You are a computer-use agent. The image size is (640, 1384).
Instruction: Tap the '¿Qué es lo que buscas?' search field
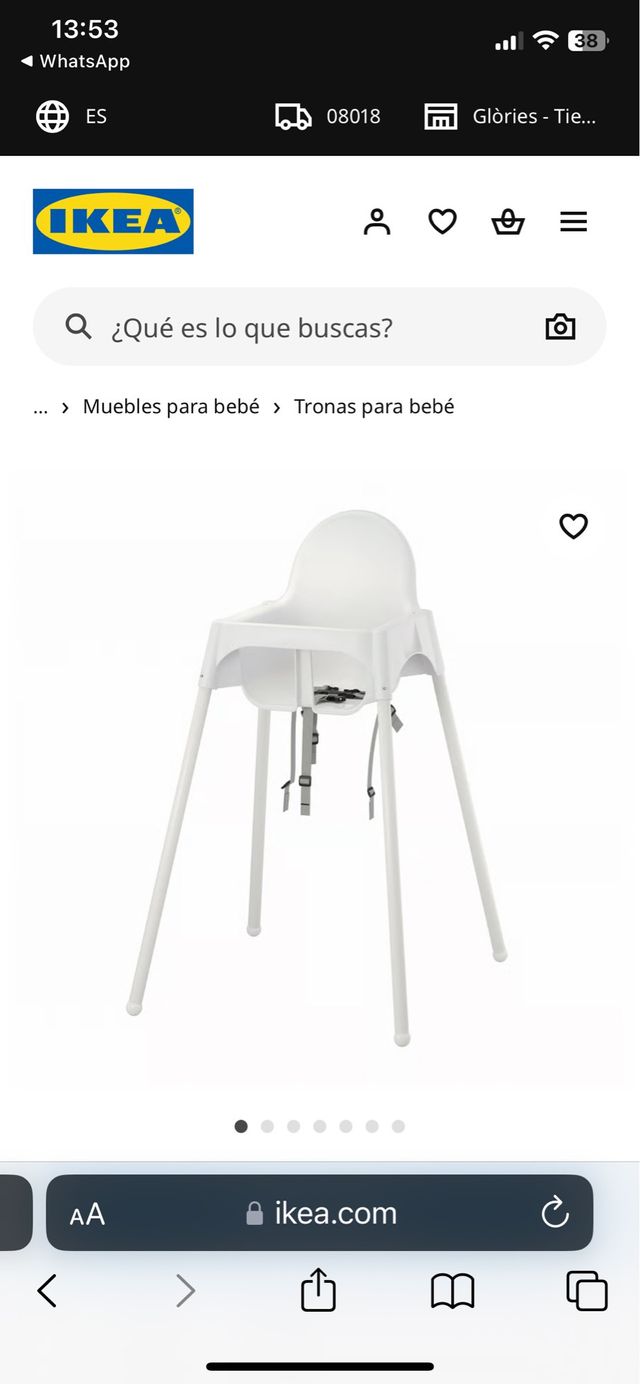(300, 327)
